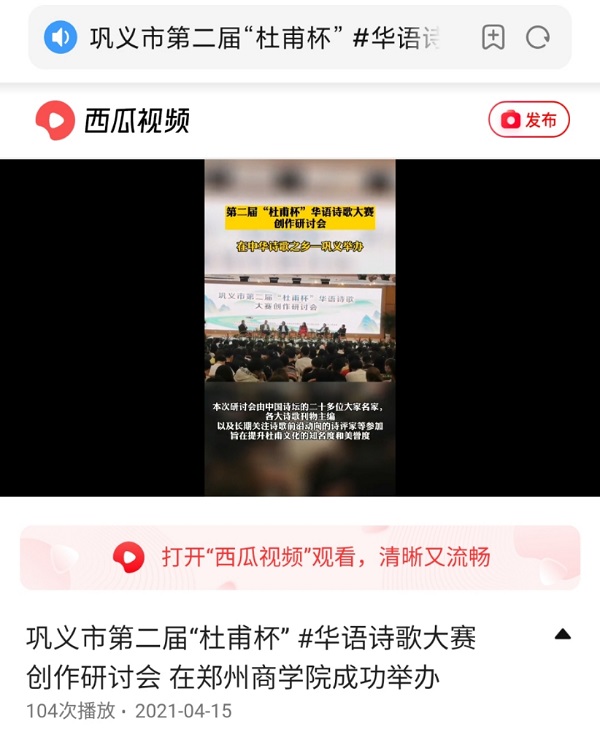Open the 西瓜视频 home logo
Image resolution: width=600 pixels, height=742 pixels.
coord(112,121)
